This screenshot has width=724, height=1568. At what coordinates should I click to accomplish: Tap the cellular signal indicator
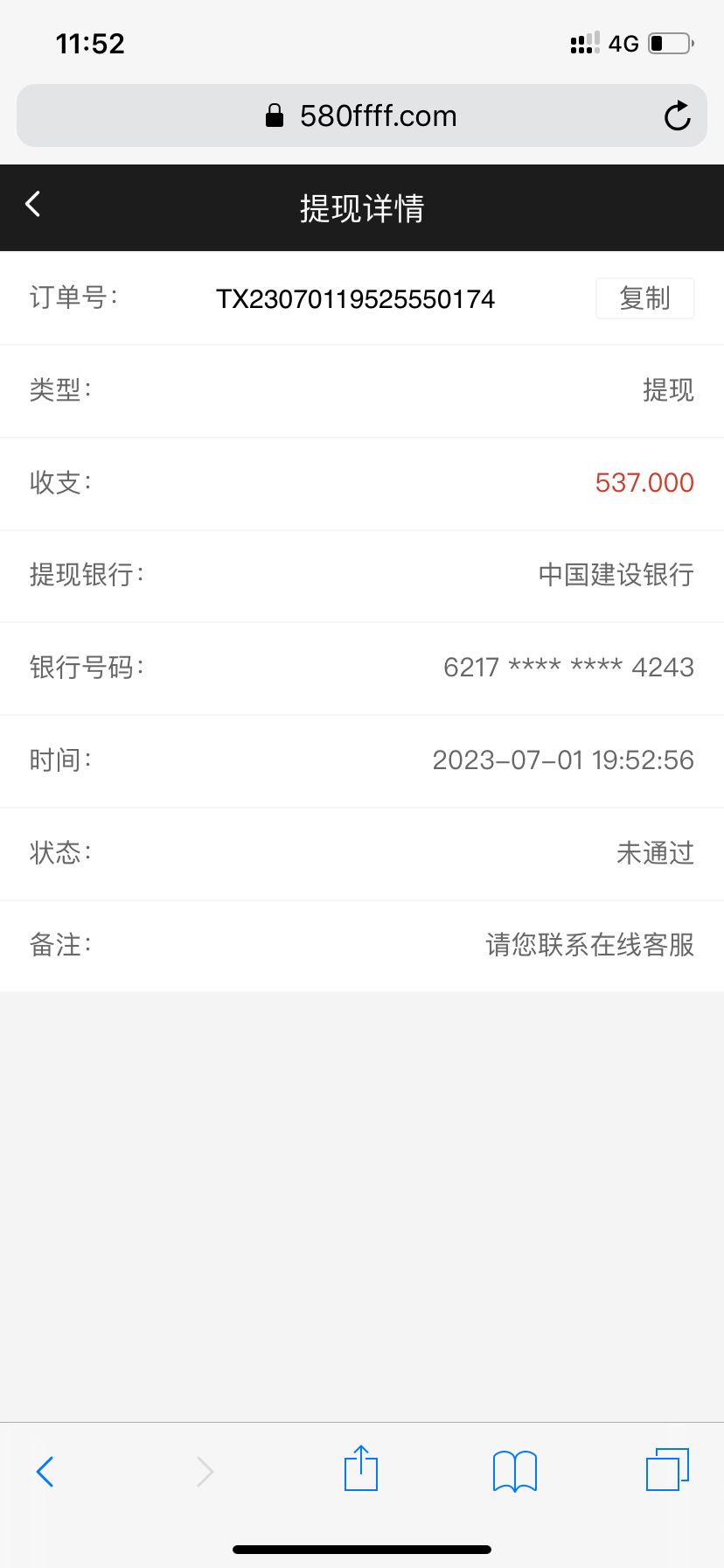click(582, 42)
